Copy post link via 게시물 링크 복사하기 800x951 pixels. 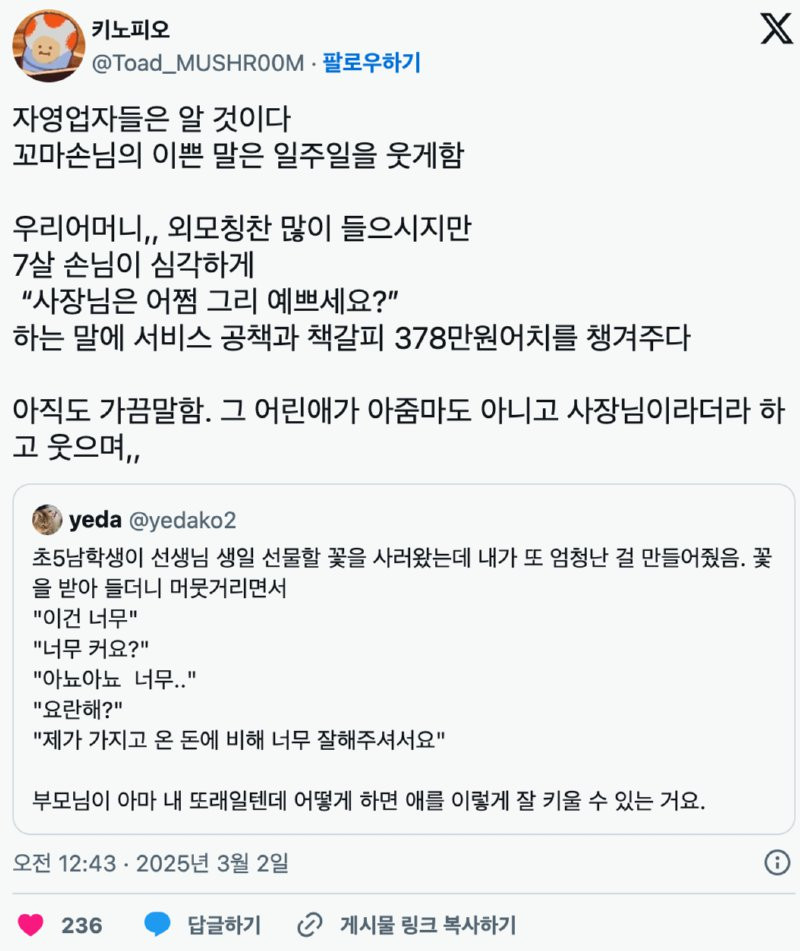point(409,924)
